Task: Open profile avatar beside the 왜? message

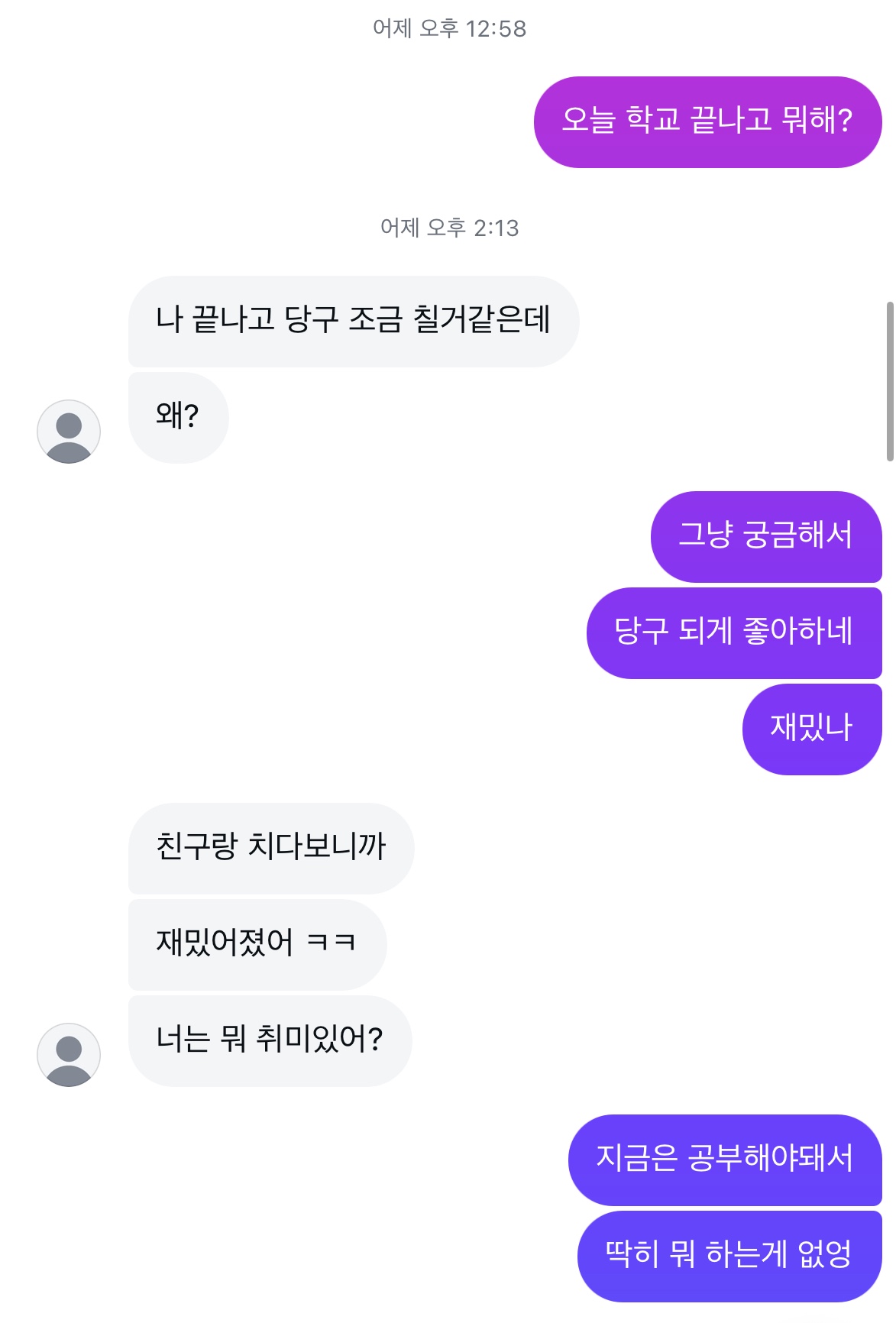Action: tap(69, 432)
